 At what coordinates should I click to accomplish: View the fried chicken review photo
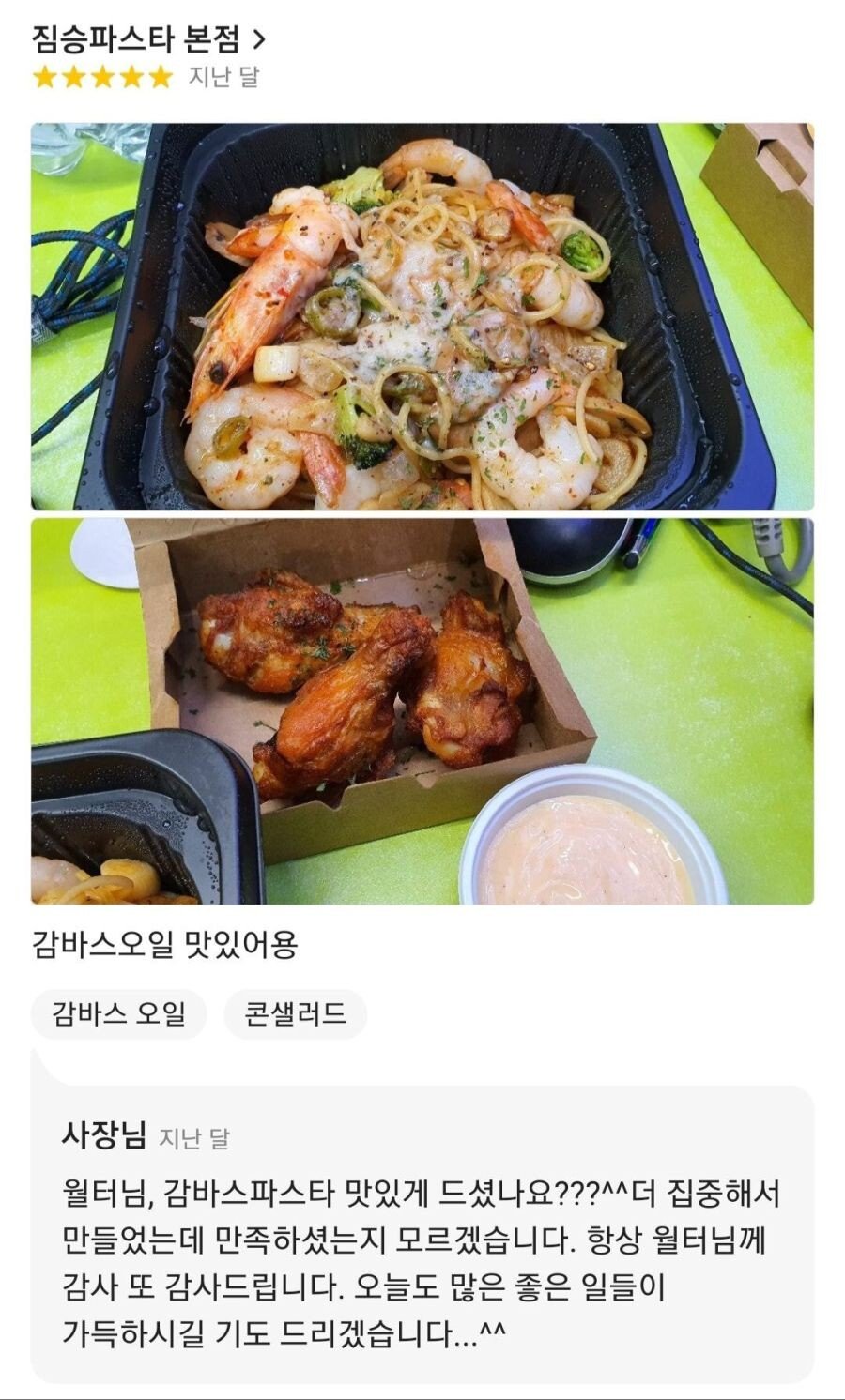[x=422, y=710]
